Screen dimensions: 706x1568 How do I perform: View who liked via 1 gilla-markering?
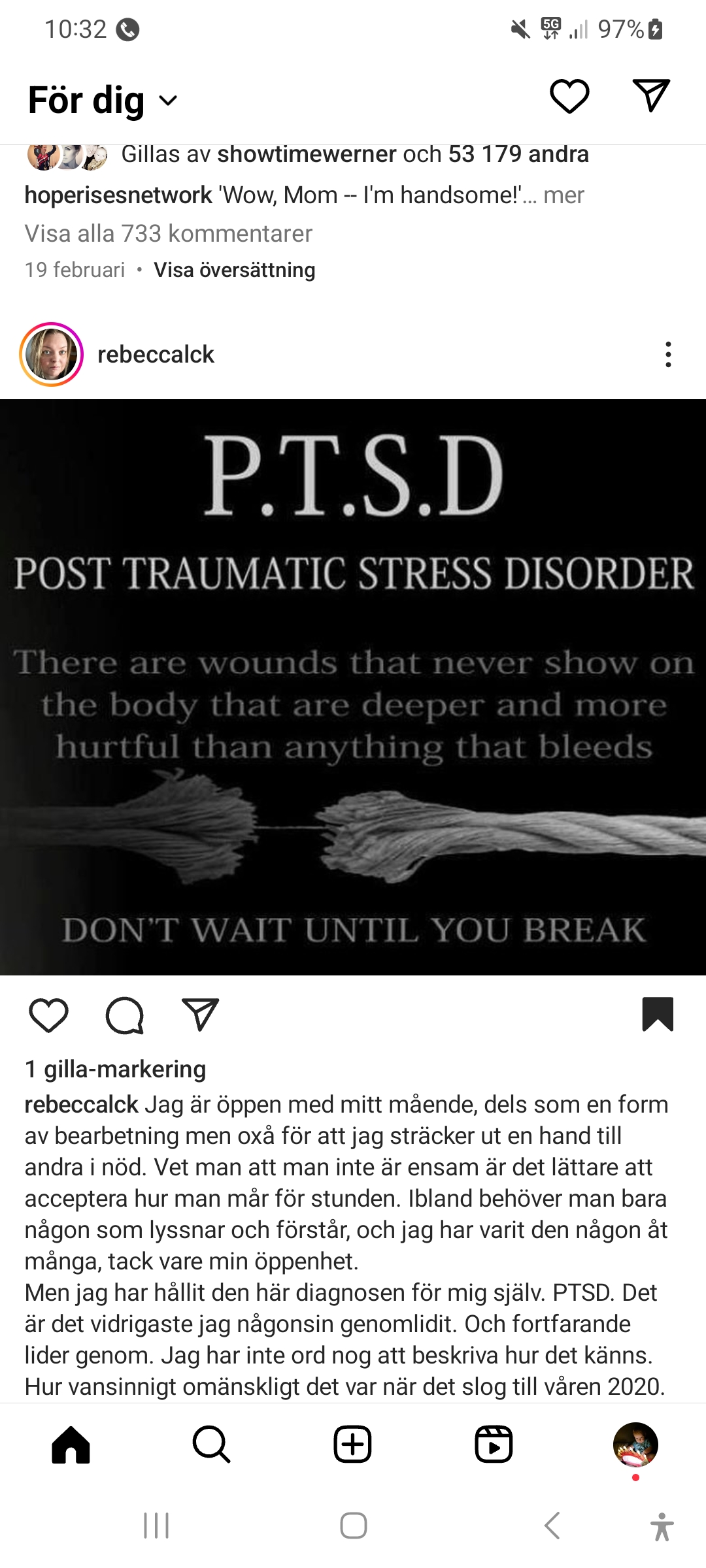[115, 1070]
